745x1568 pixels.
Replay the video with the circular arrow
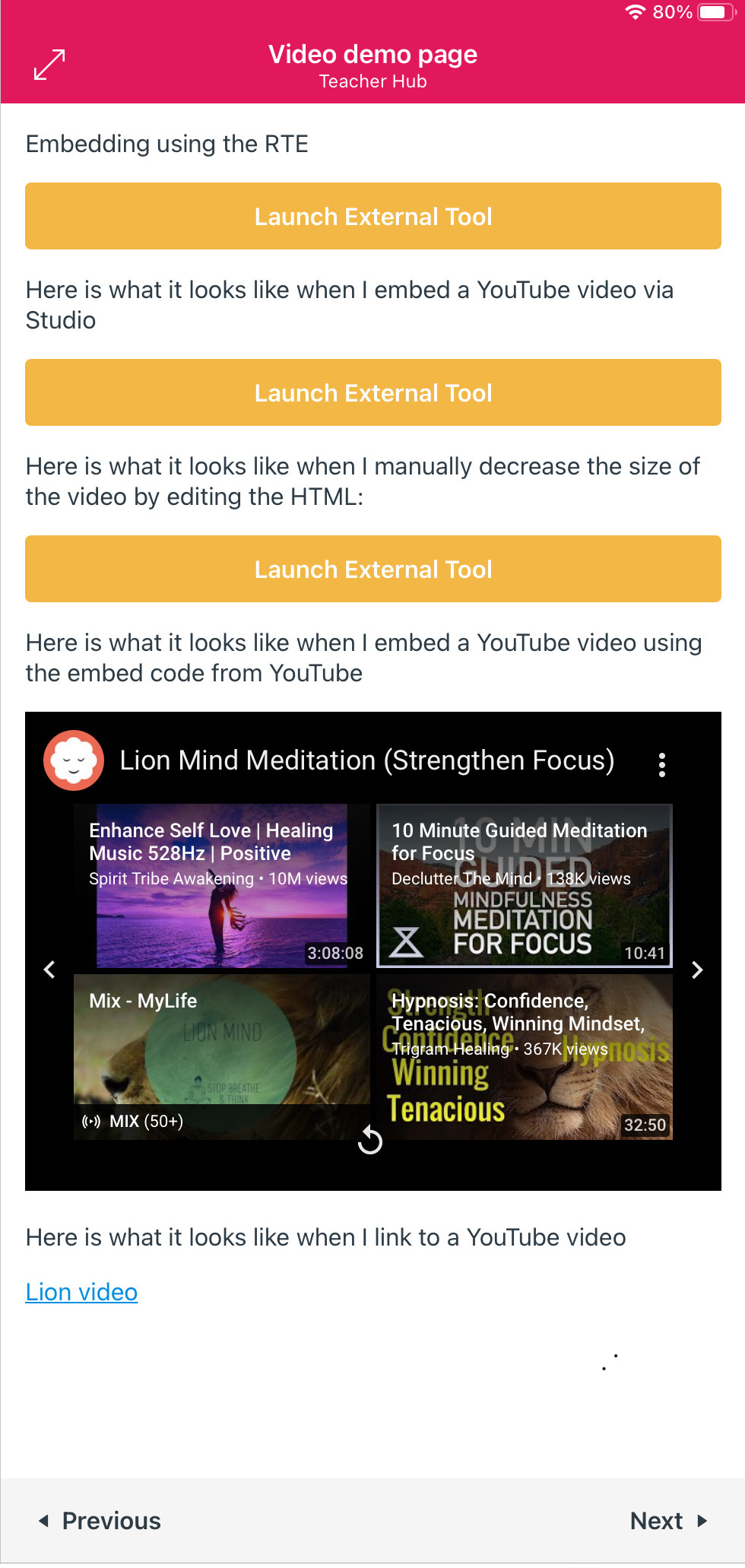pos(370,1140)
